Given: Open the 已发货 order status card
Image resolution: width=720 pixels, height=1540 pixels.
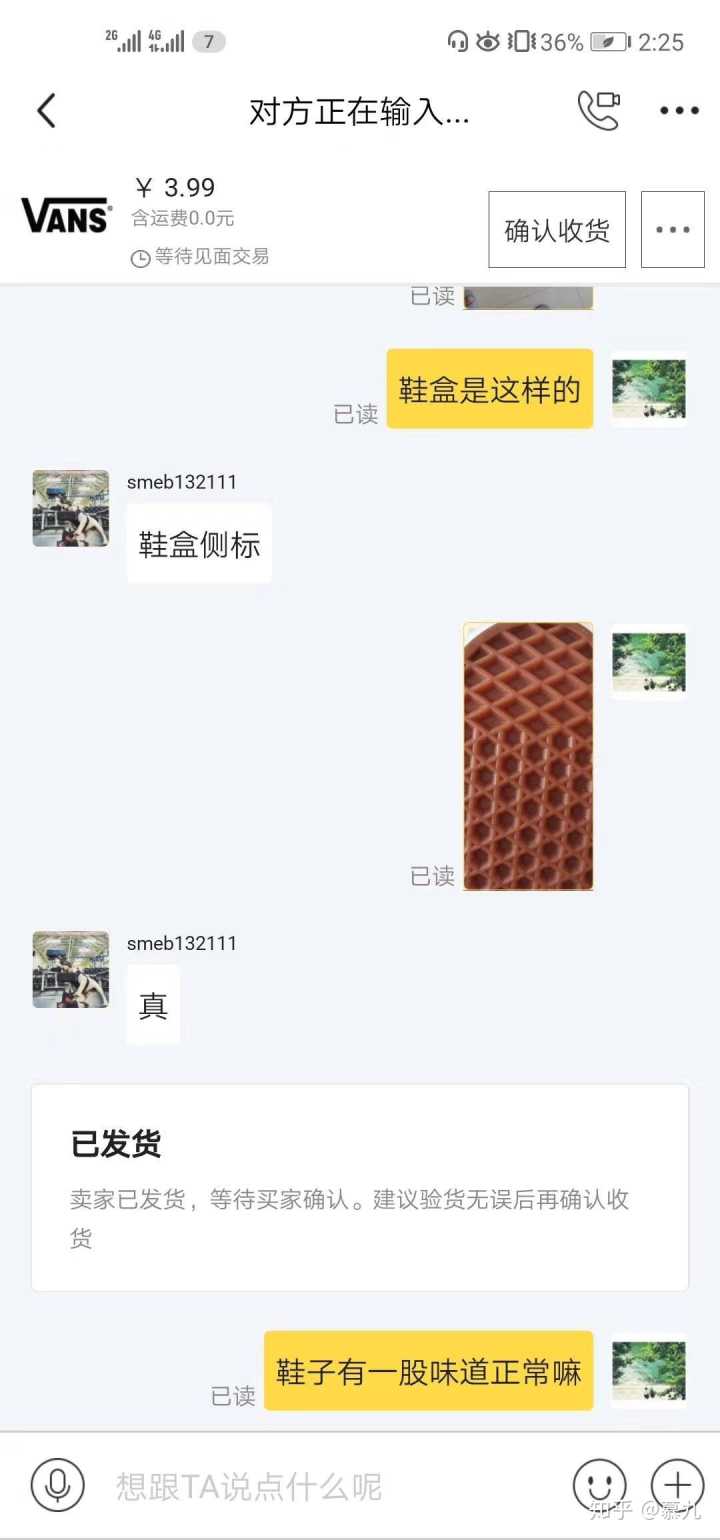Looking at the screenshot, I should tap(360, 1187).
